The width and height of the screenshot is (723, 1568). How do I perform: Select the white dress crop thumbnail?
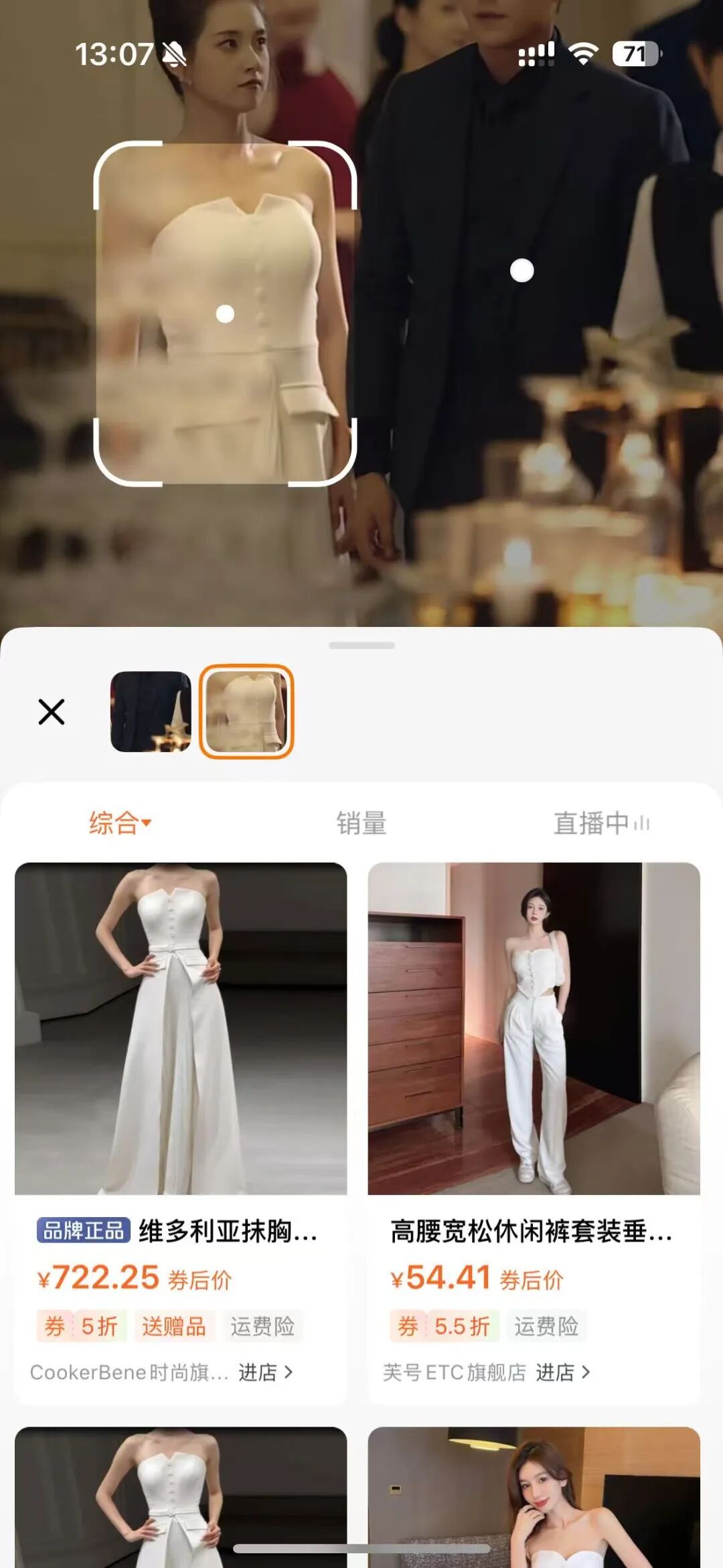point(250,713)
